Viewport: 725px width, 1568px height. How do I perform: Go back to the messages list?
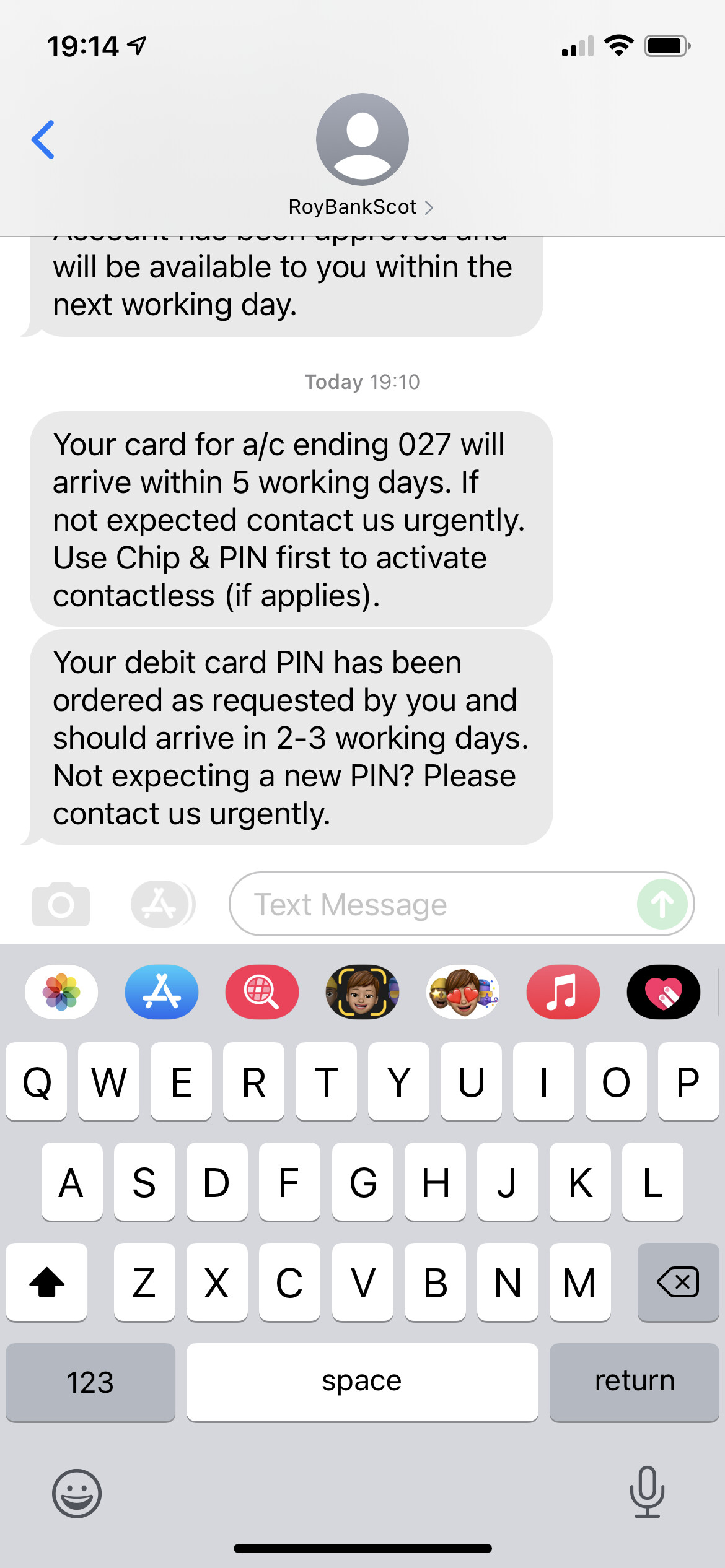pyautogui.click(x=43, y=140)
